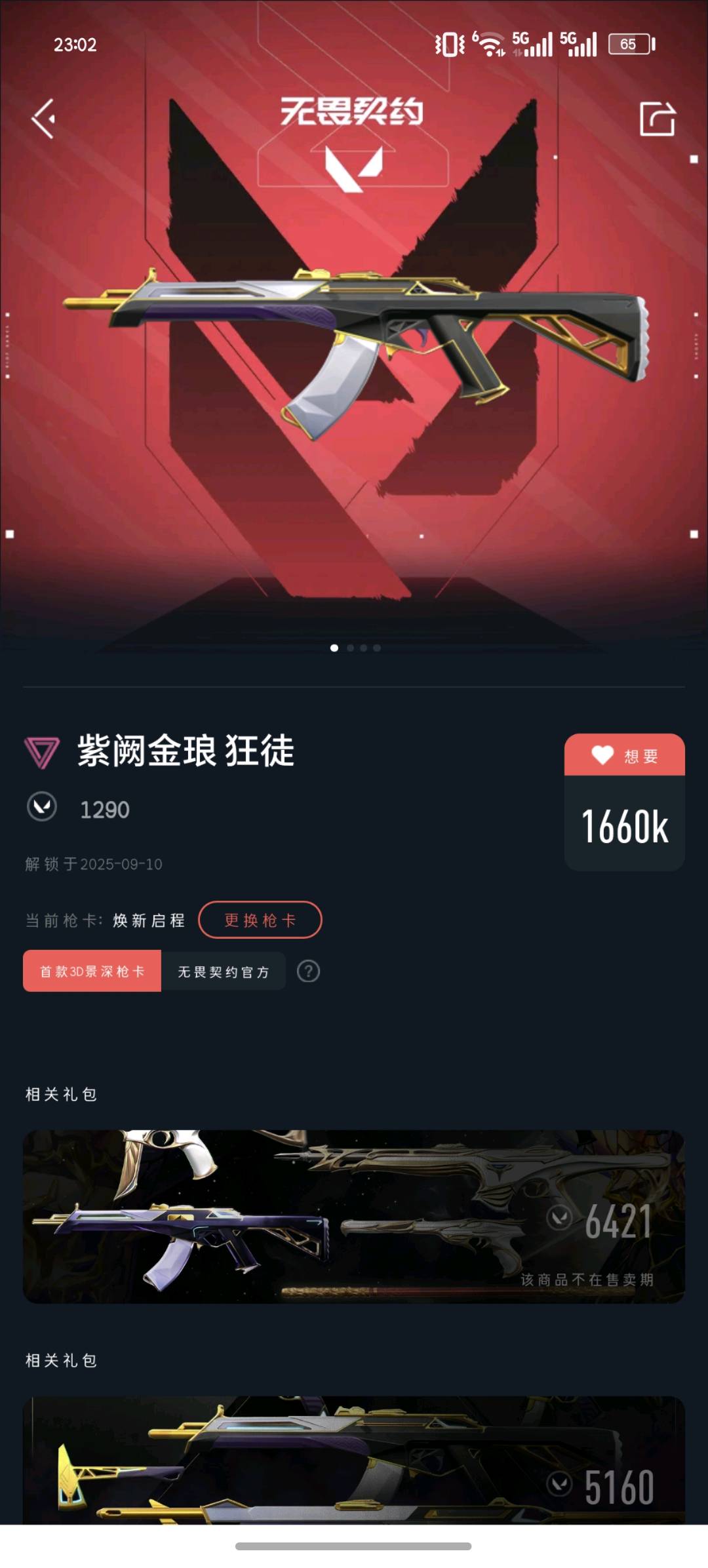The width and height of the screenshot is (708, 1568).
Task: Tap the image carousel page dots
Action: click(x=355, y=648)
